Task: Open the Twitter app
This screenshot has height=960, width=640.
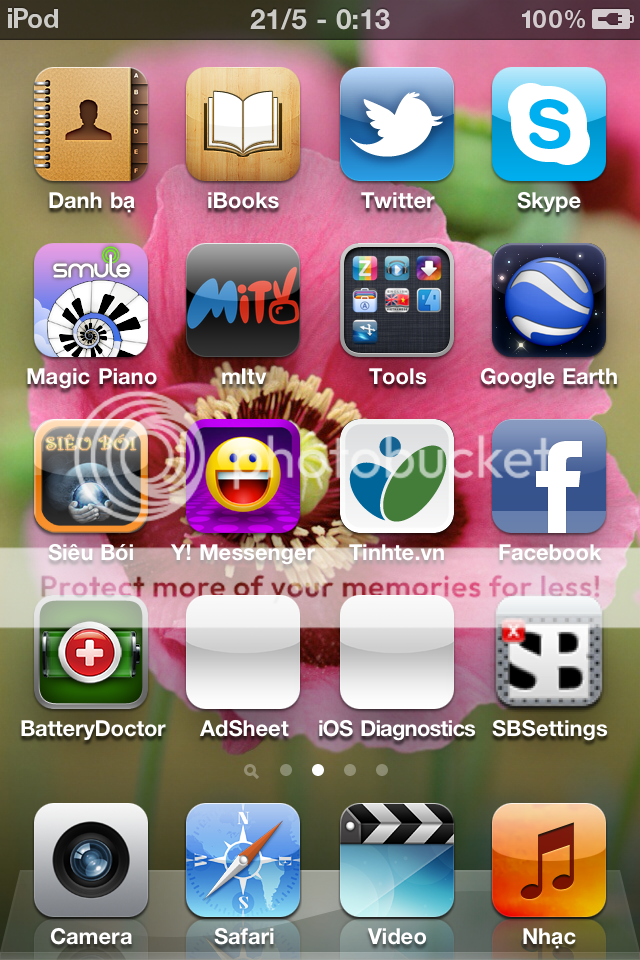Action: click(x=397, y=124)
